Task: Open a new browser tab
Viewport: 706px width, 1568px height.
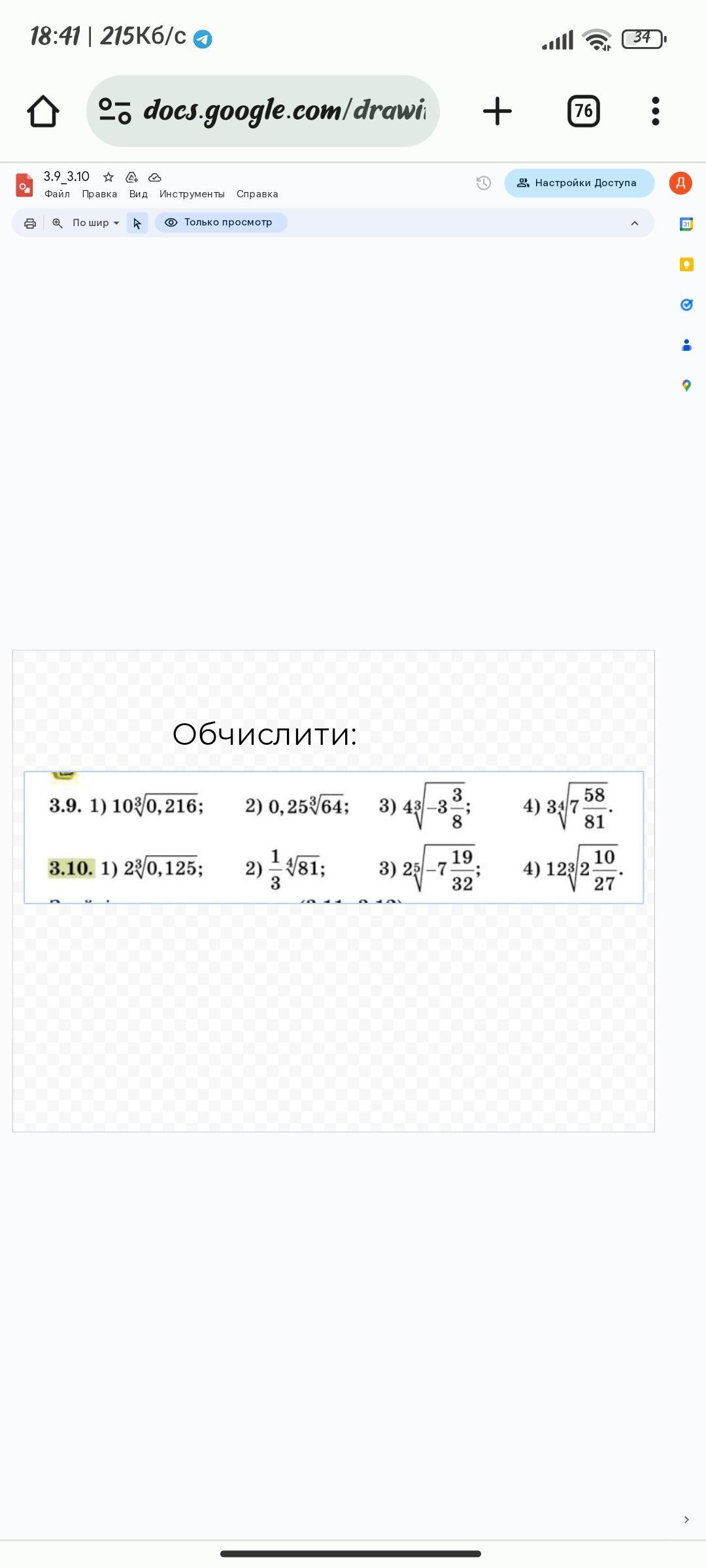Action: click(x=497, y=111)
